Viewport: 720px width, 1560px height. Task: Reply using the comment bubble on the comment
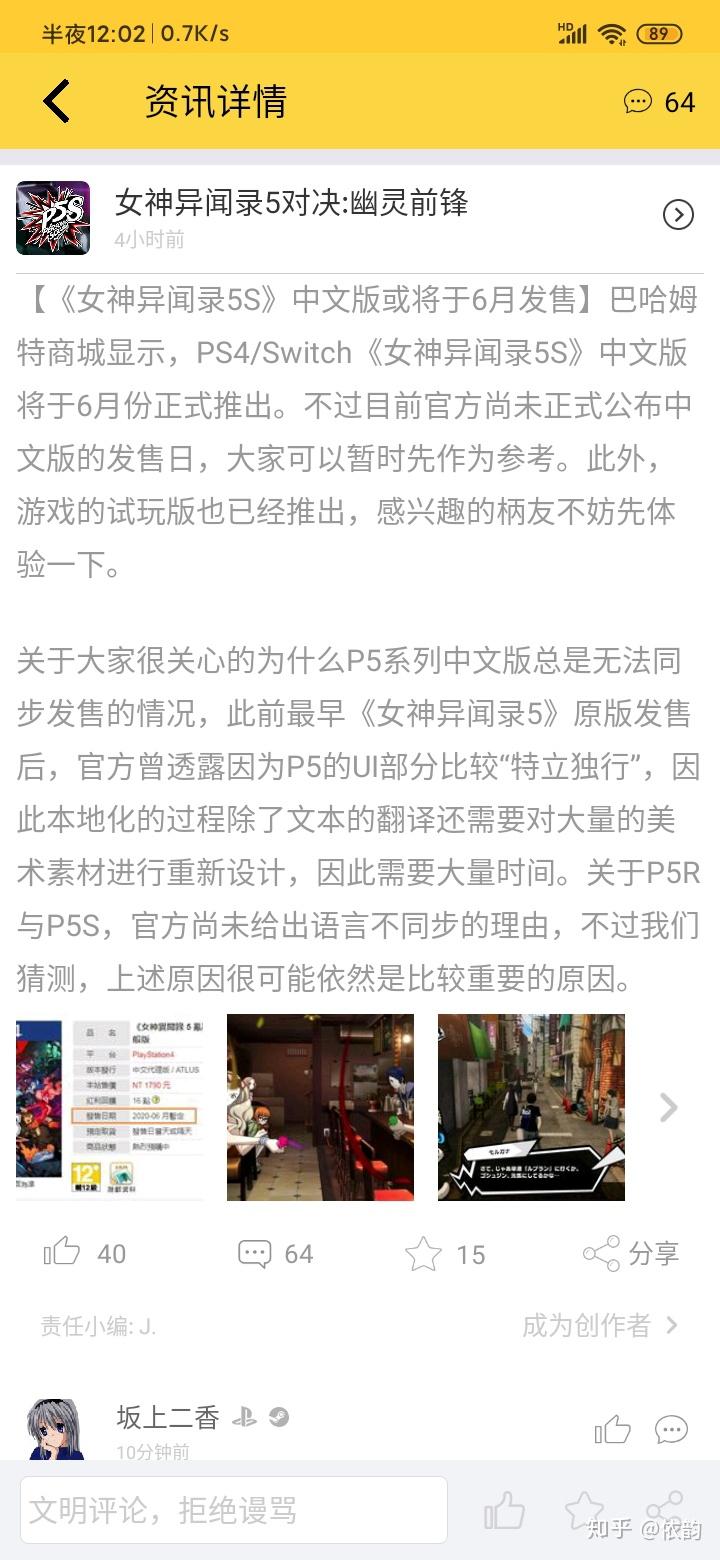(x=670, y=1430)
